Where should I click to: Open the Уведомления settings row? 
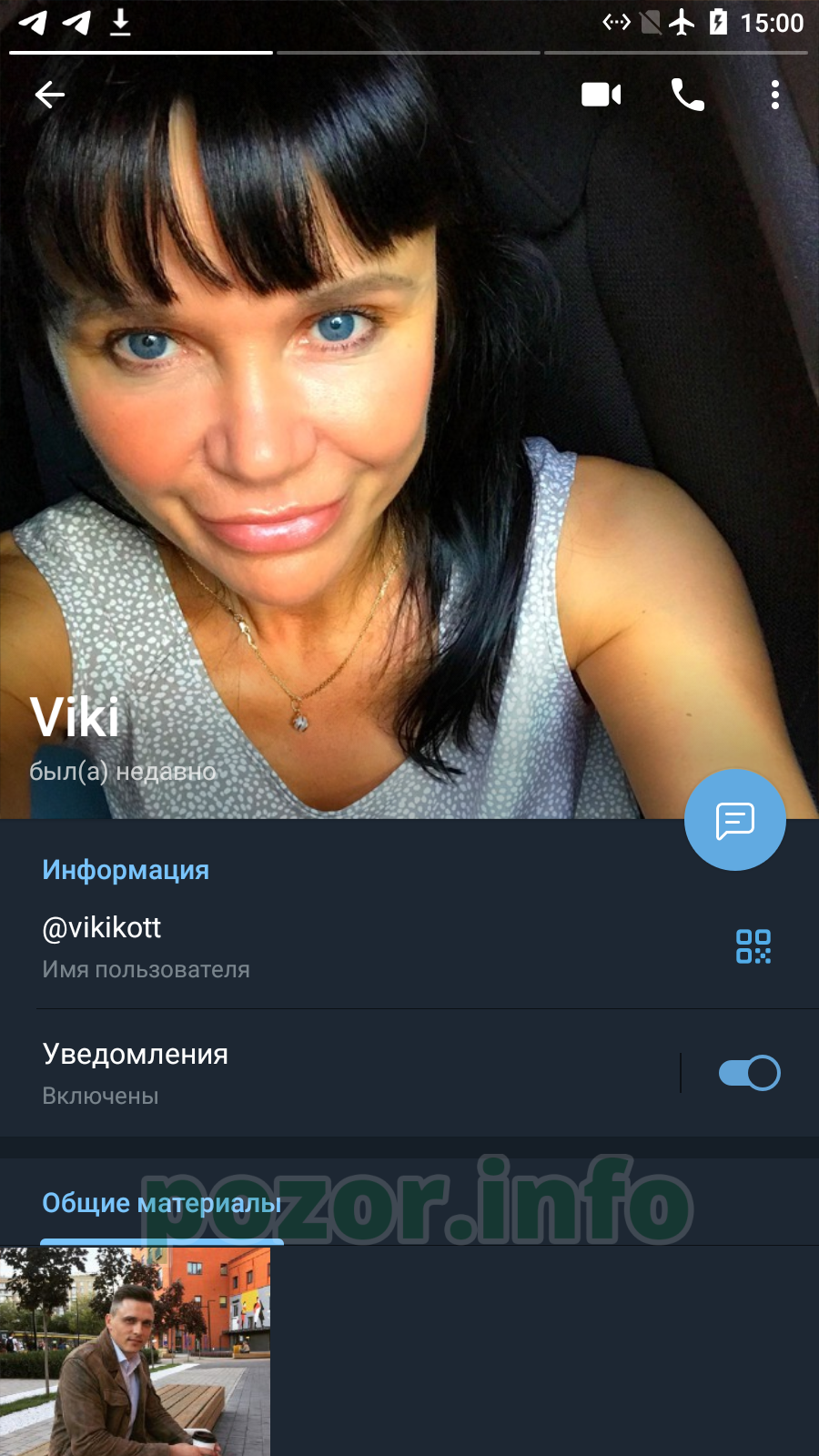(339, 1073)
